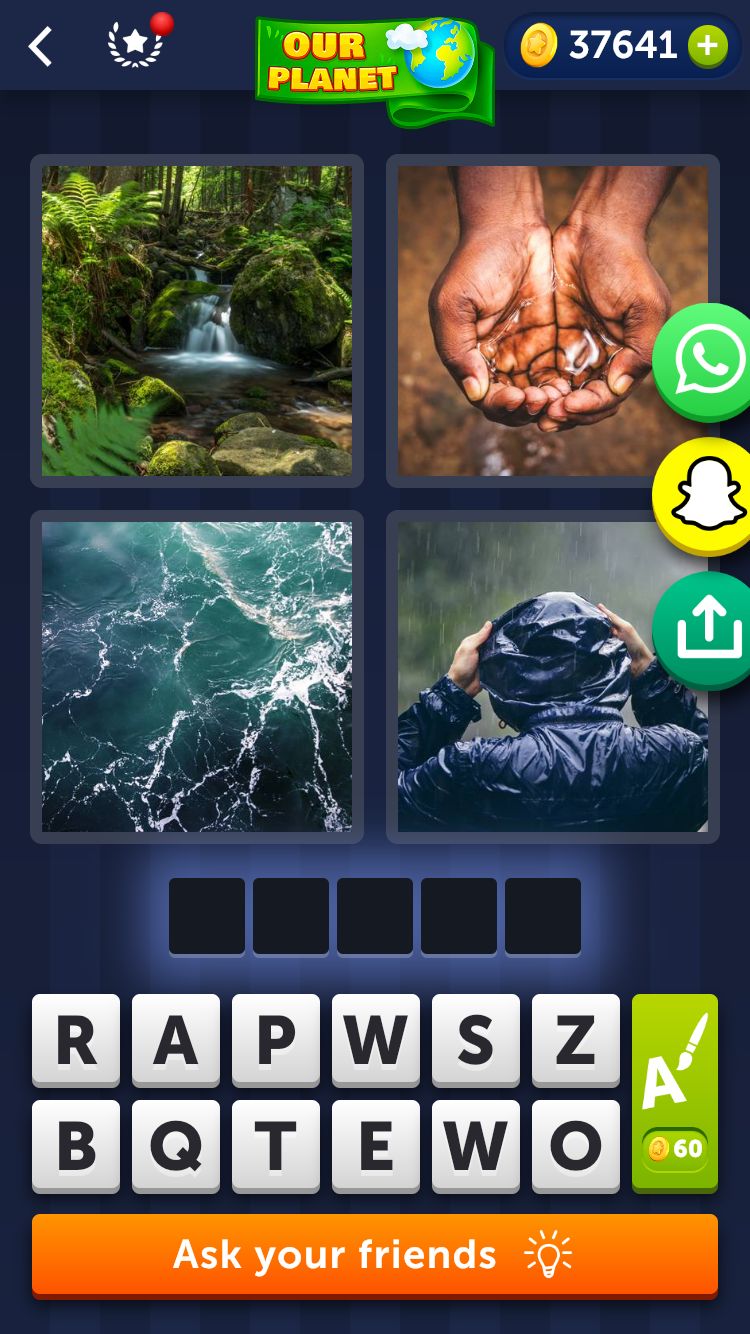Pick the letter P tile
The image size is (750, 1334).
[276, 1040]
